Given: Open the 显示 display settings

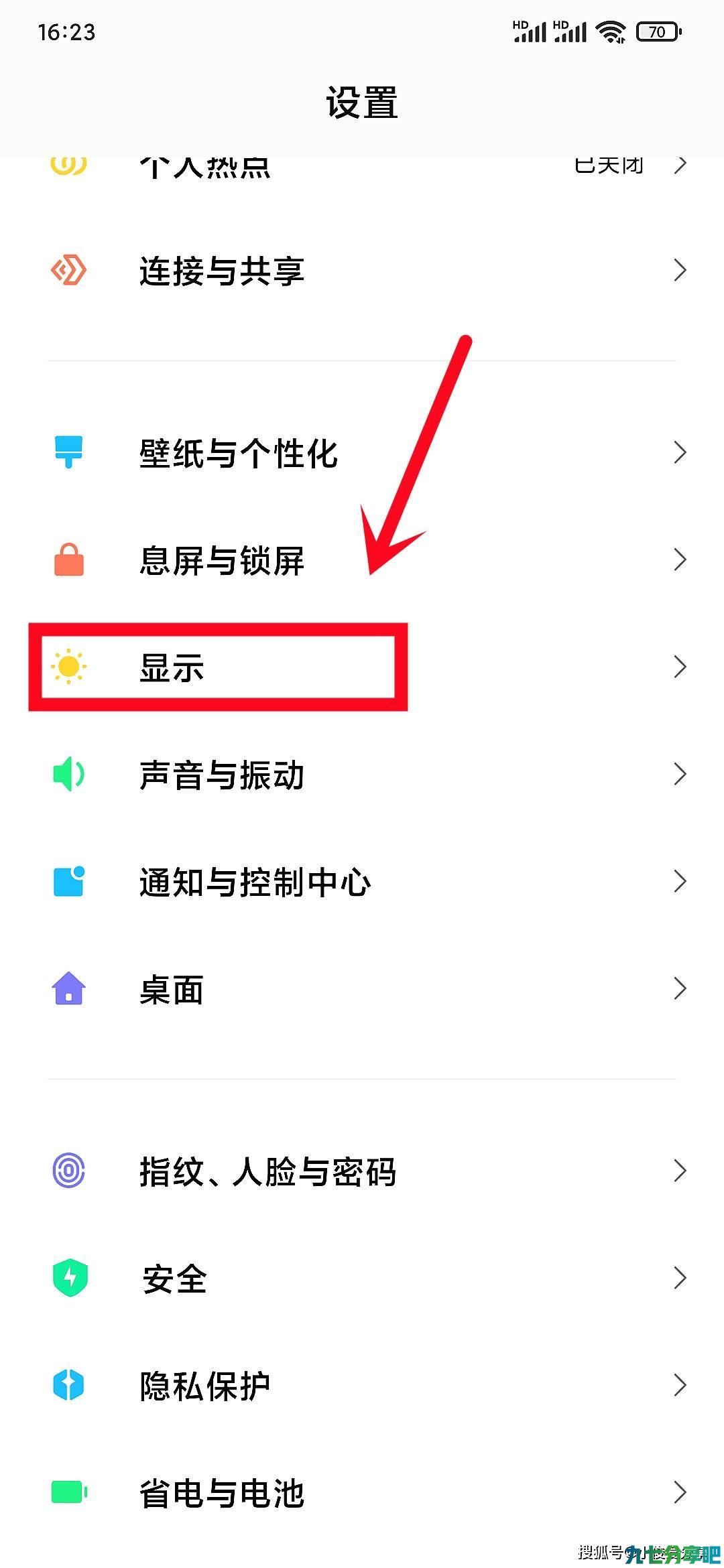Looking at the screenshot, I should pyautogui.click(x=362, y=667).
